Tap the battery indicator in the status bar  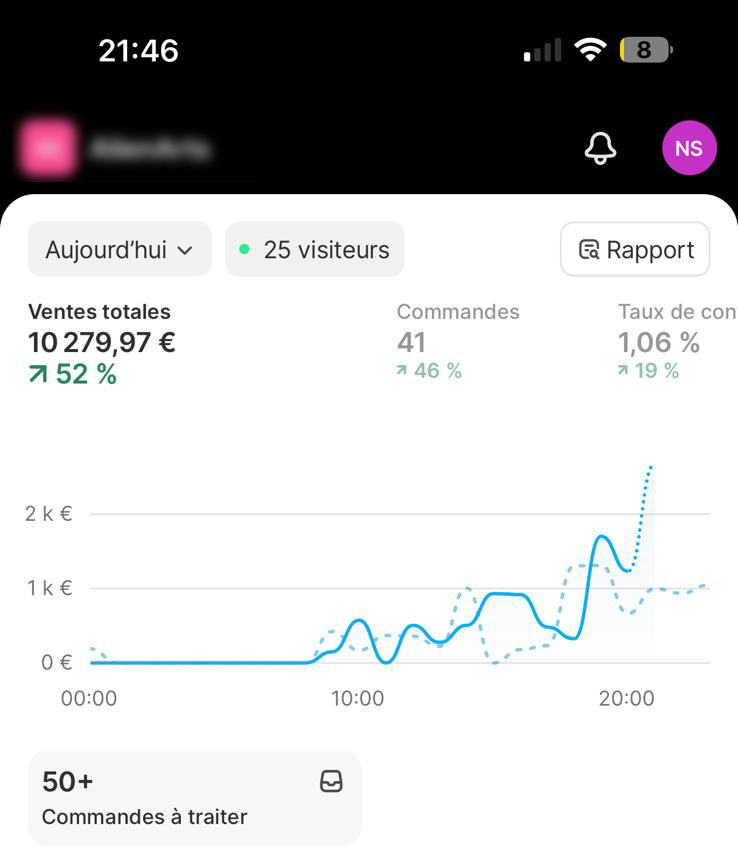coord(647,48)
